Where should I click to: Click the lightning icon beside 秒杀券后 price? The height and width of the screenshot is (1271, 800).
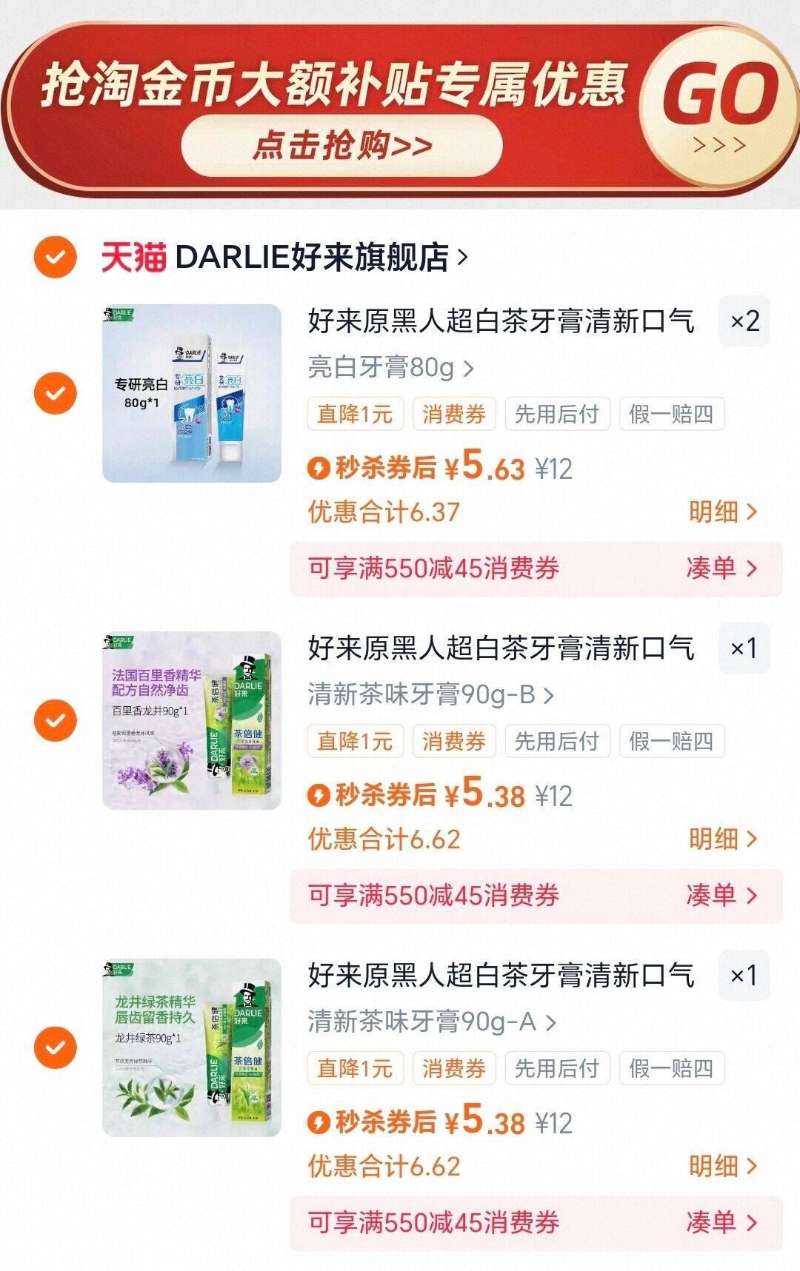[319, 464]
